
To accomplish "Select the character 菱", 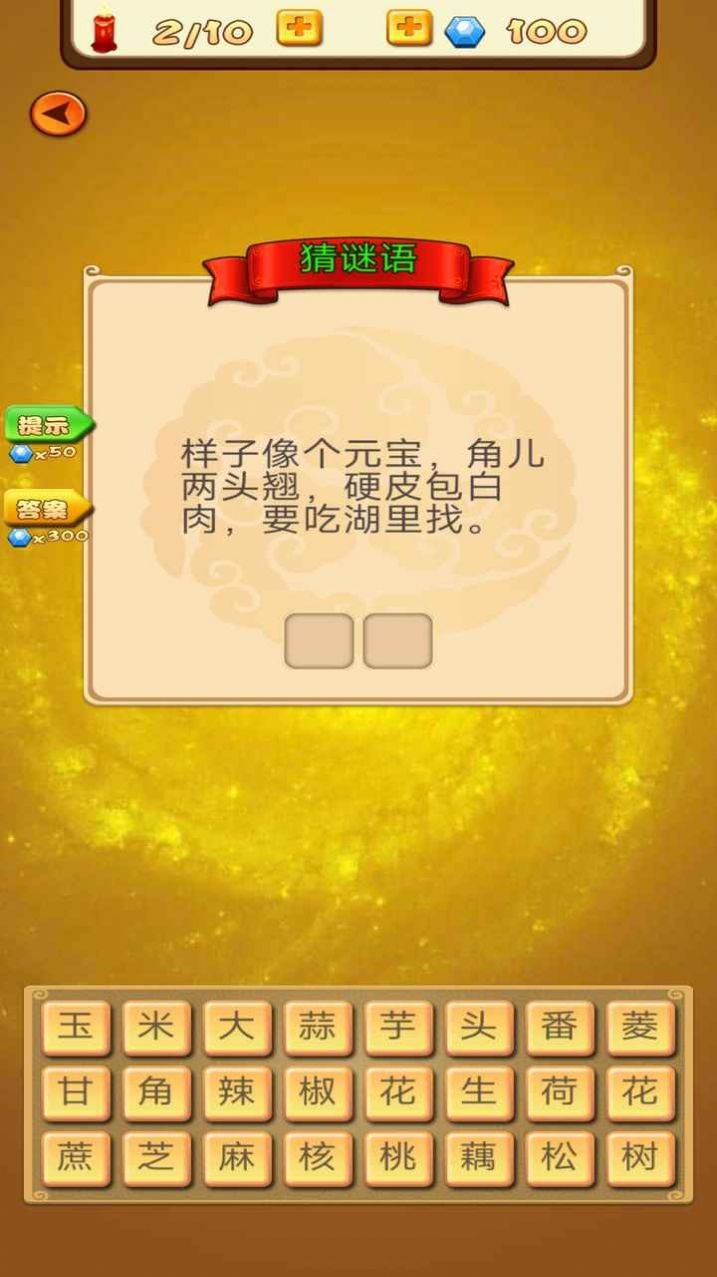I will pyautogui.click(x=640, y=1028).
